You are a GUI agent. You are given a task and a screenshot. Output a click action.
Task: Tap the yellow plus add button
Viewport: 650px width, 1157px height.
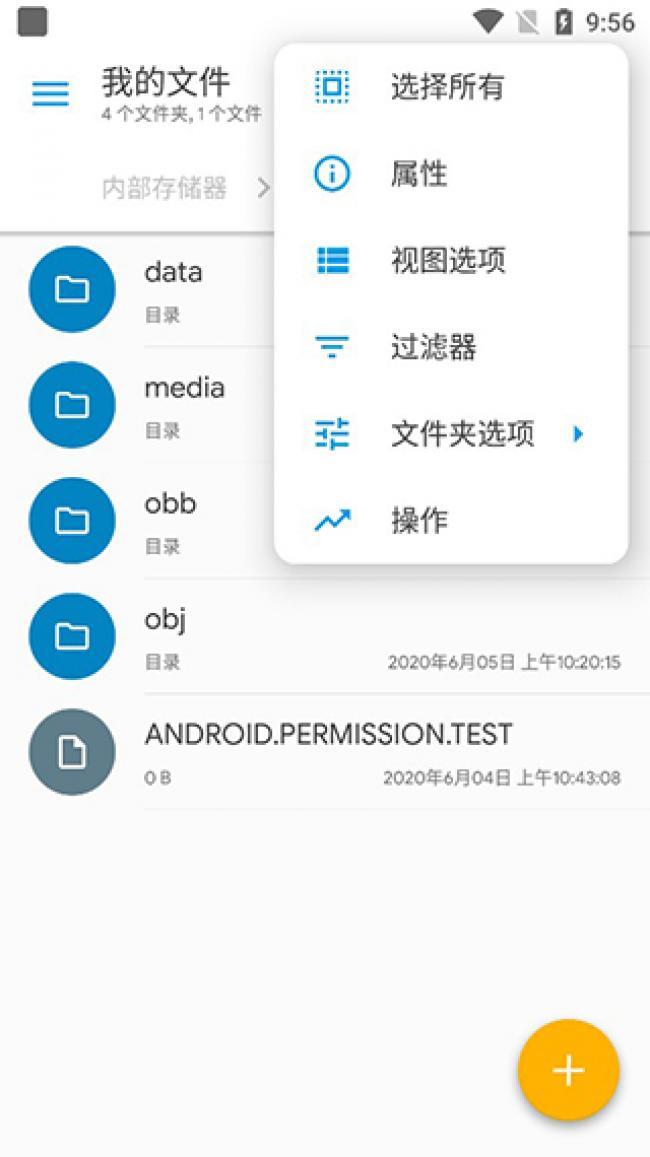tap(568, 1070)
